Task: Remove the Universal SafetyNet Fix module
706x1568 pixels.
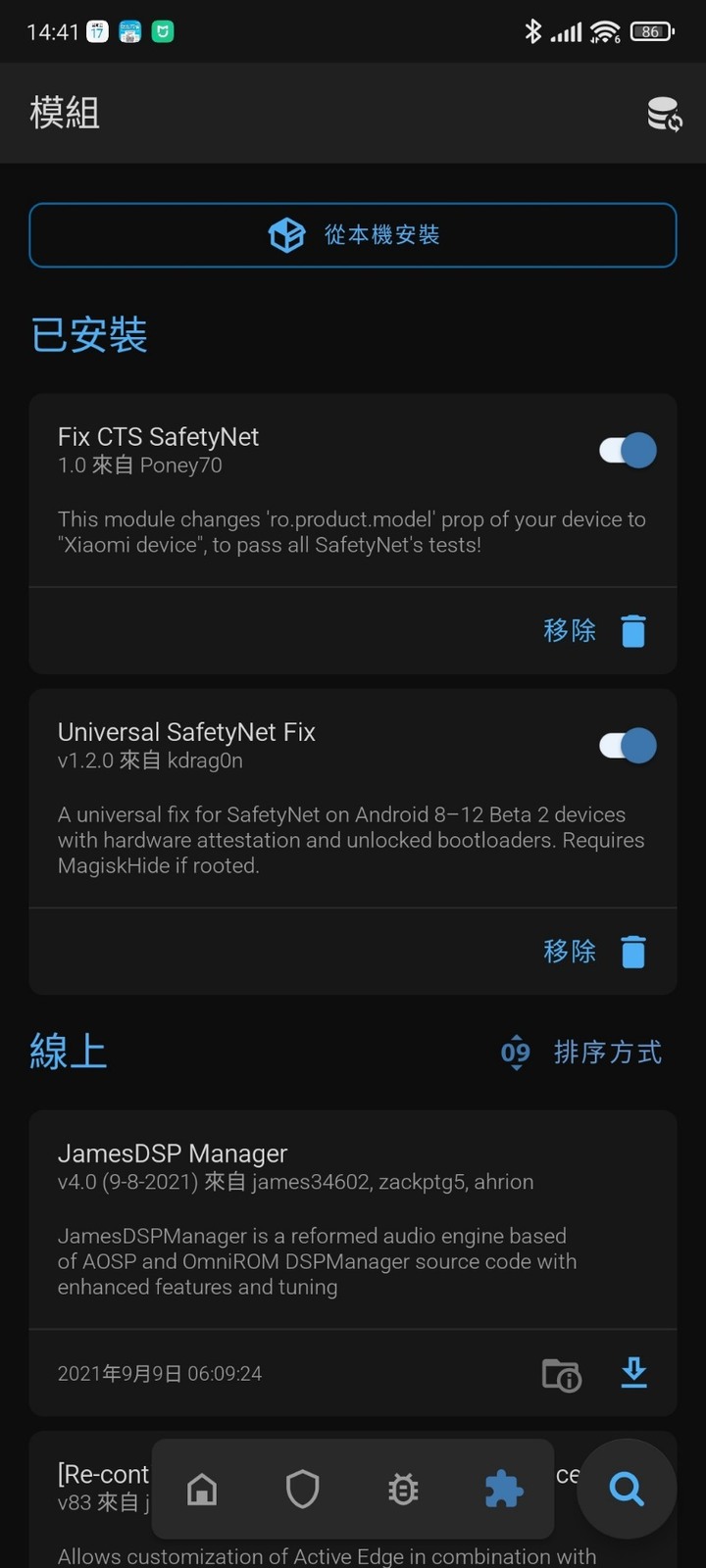Action: [x=595, y=951]
